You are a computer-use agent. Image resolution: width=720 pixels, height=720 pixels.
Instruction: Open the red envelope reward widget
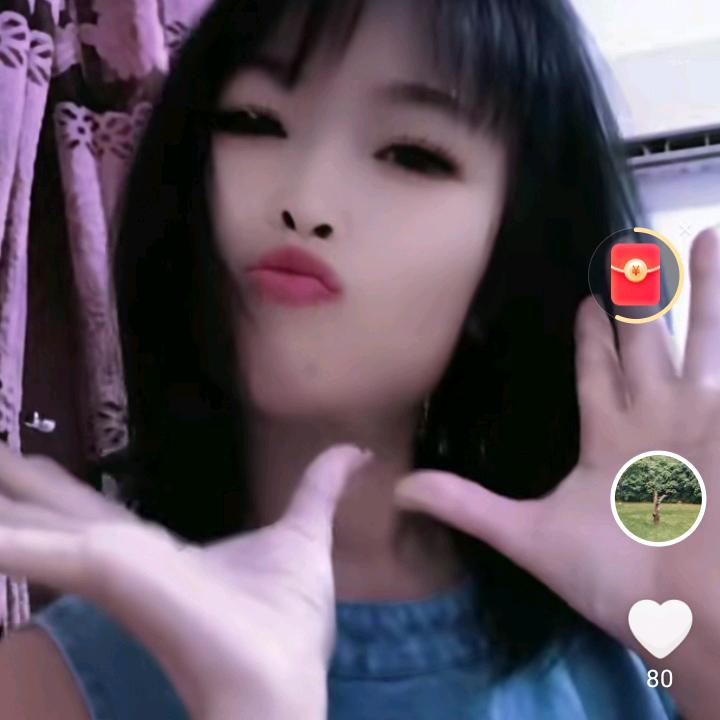click(636, 274)
